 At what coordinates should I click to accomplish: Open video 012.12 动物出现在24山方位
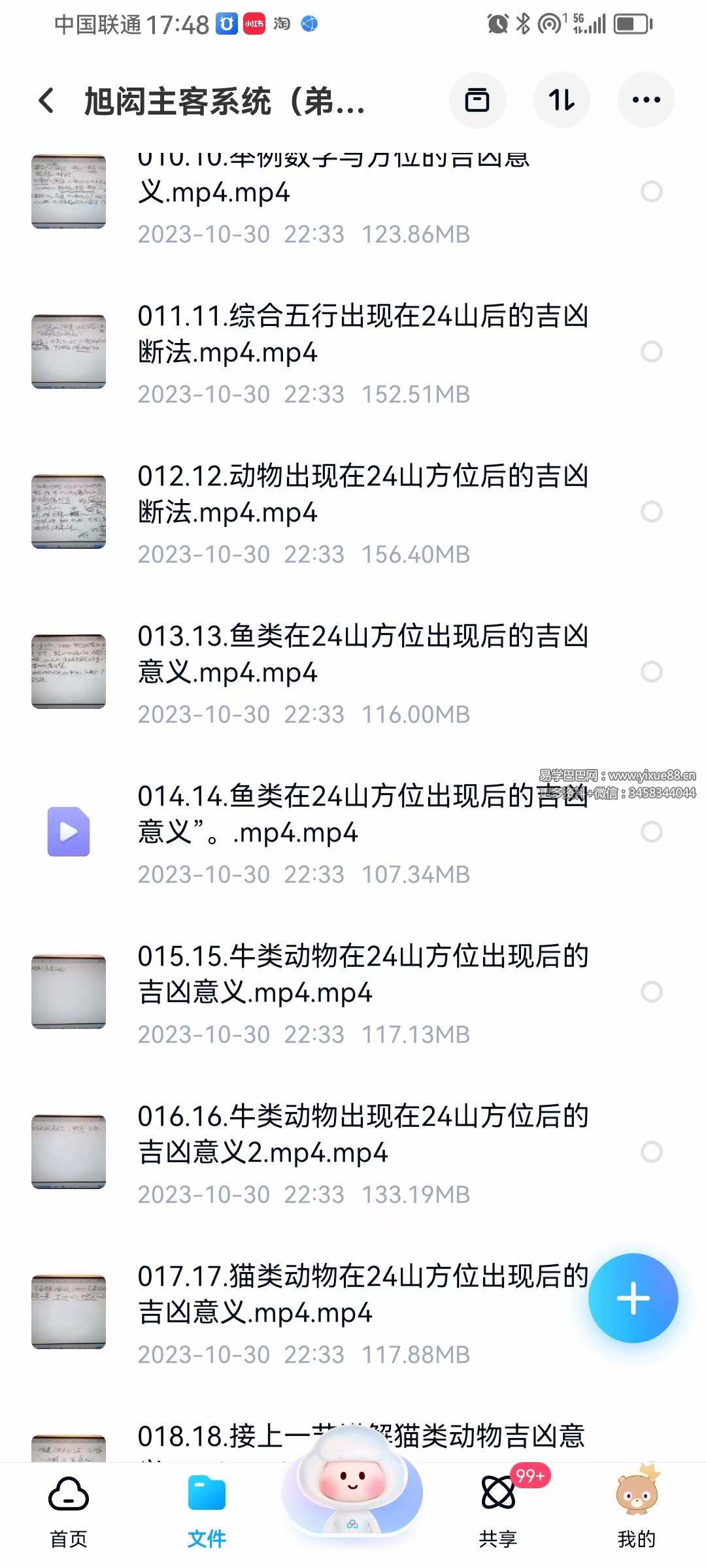point(363,495)
